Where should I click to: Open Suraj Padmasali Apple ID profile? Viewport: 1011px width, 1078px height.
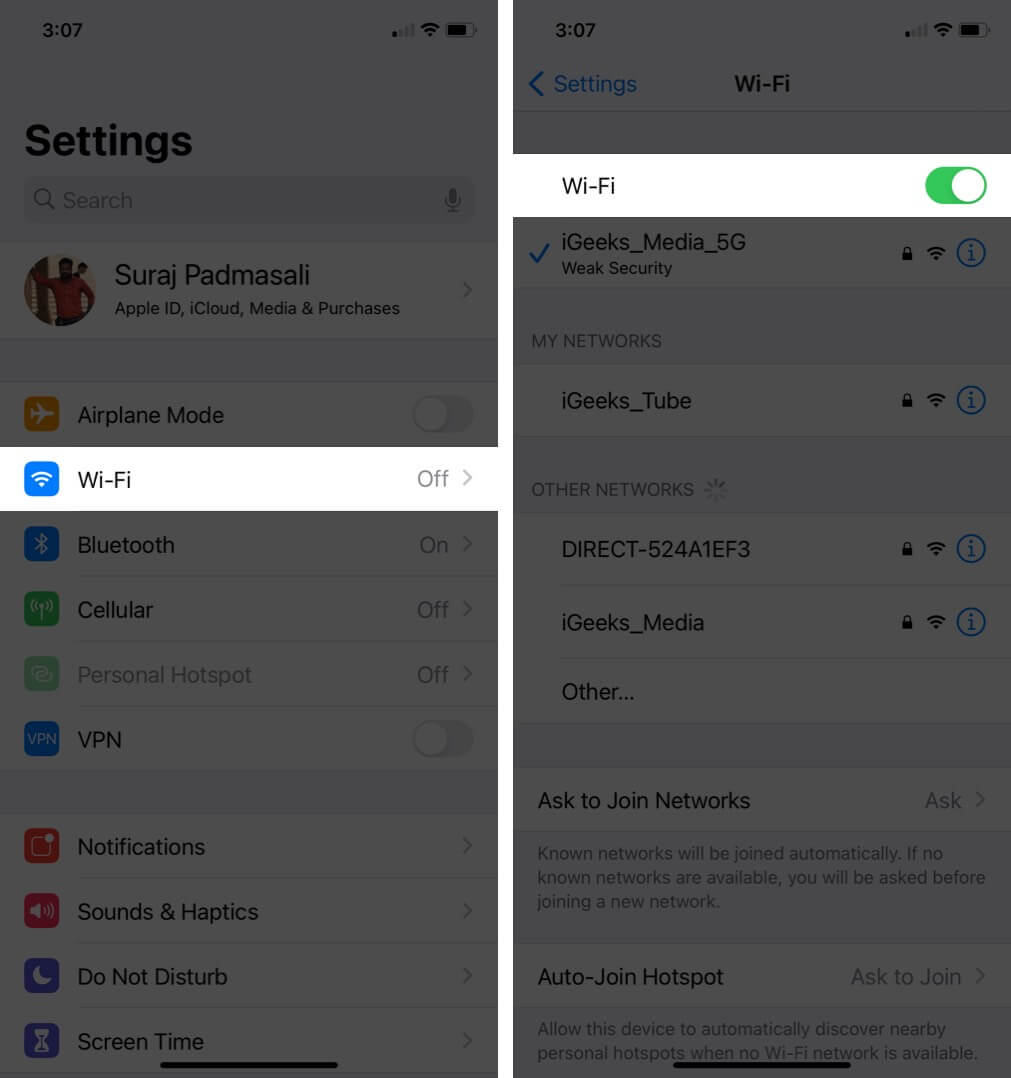(248, 290)
